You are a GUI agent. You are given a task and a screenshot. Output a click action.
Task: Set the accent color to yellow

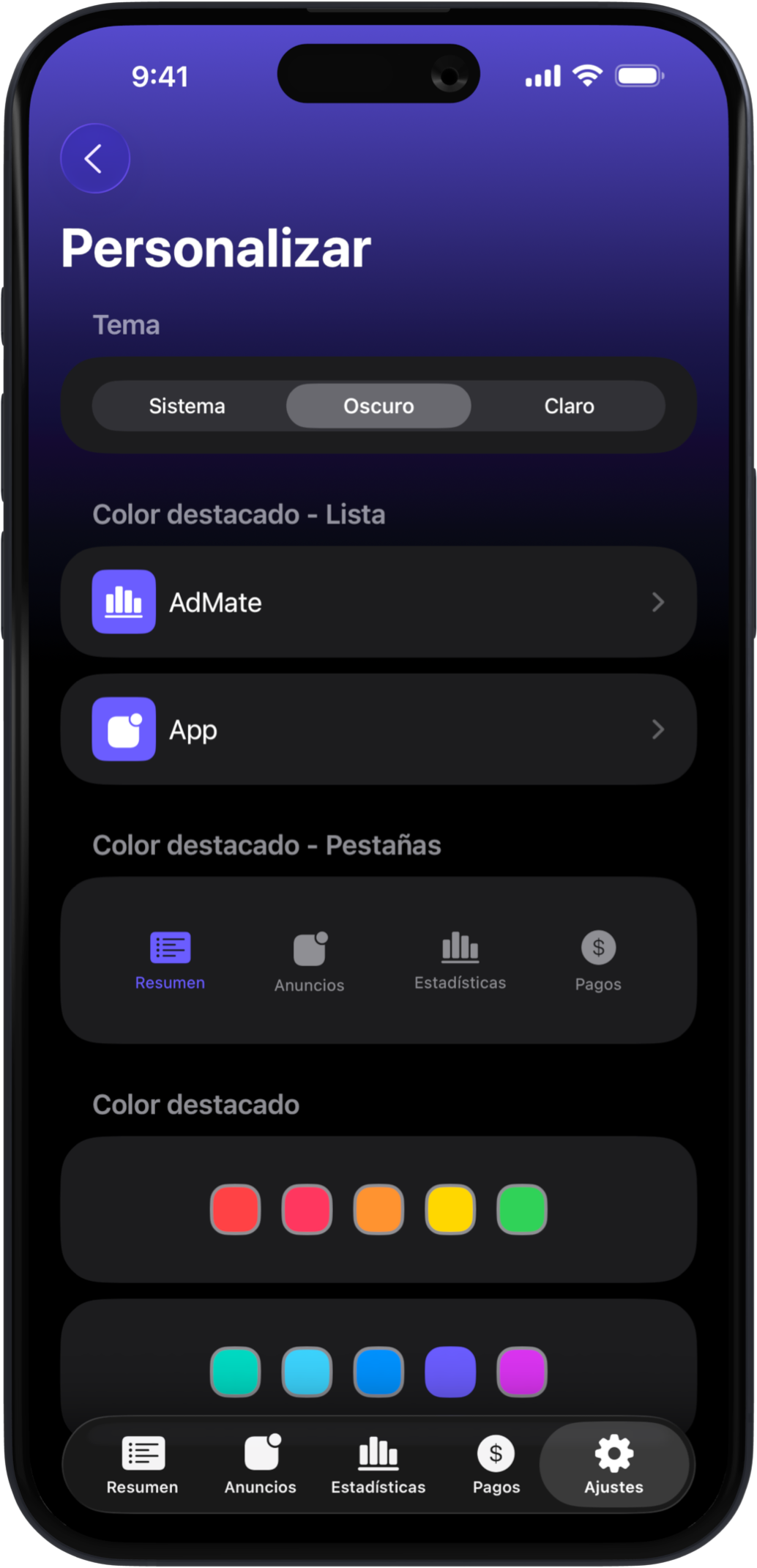pyautogui.click(x=450, y=1209)
